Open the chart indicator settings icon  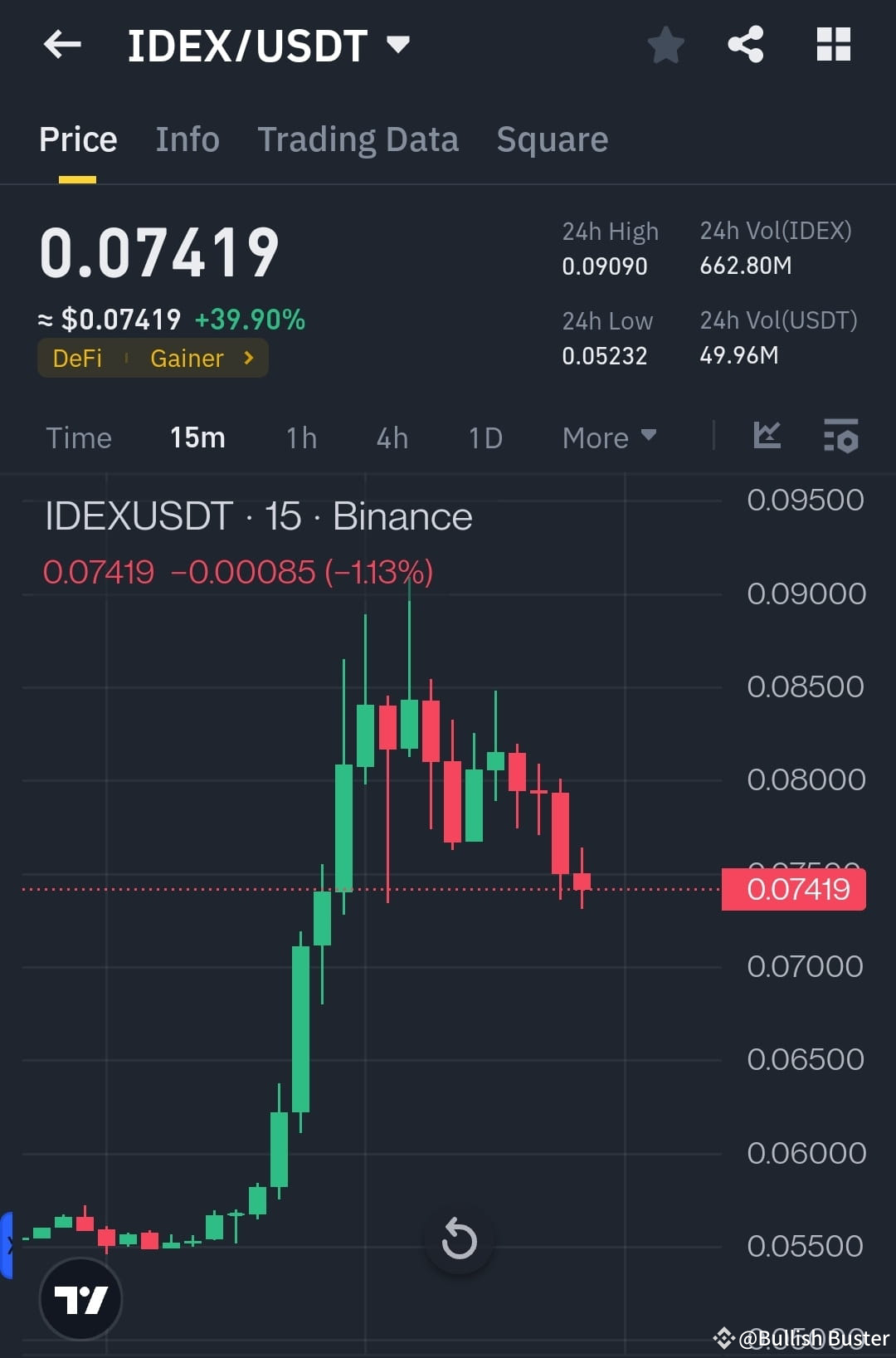(x=840, y=437)
